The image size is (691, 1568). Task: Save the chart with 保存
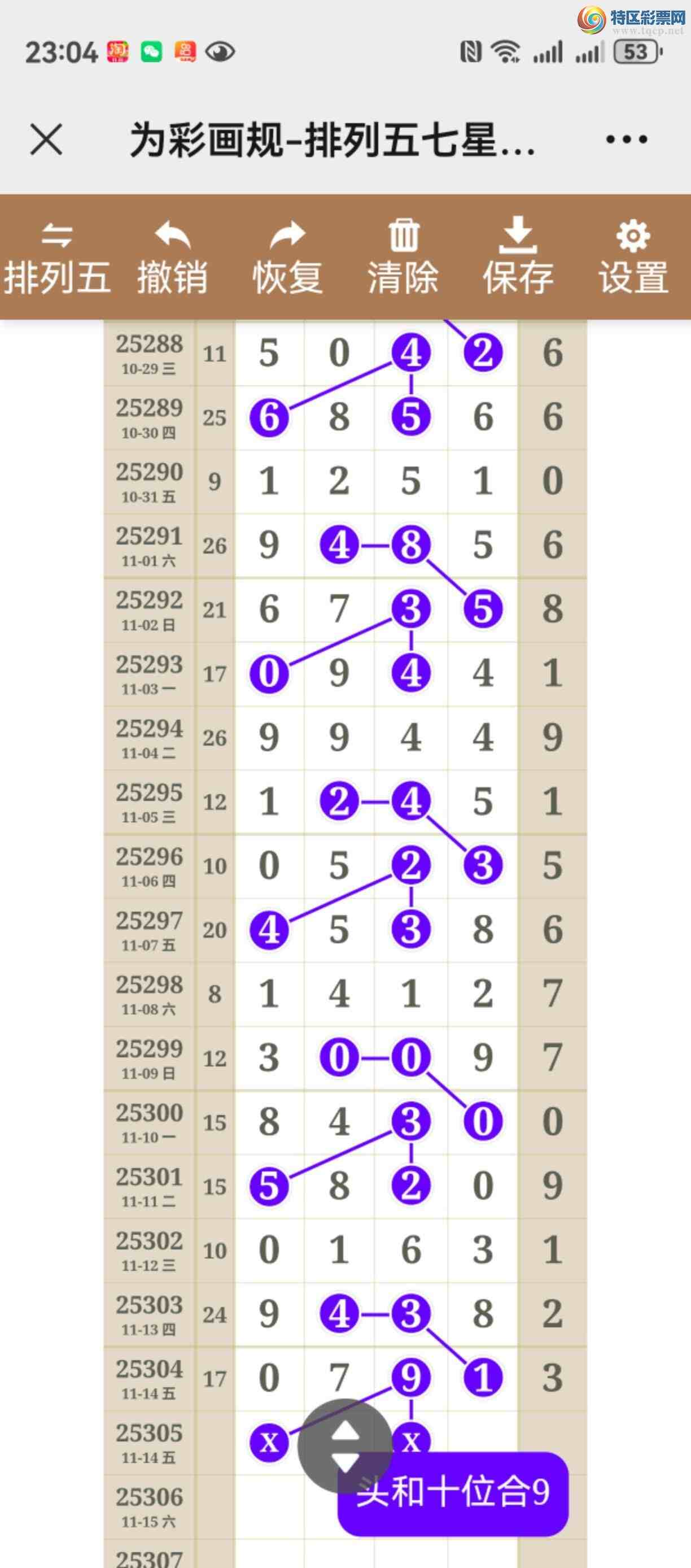click(x=518, y=258)
